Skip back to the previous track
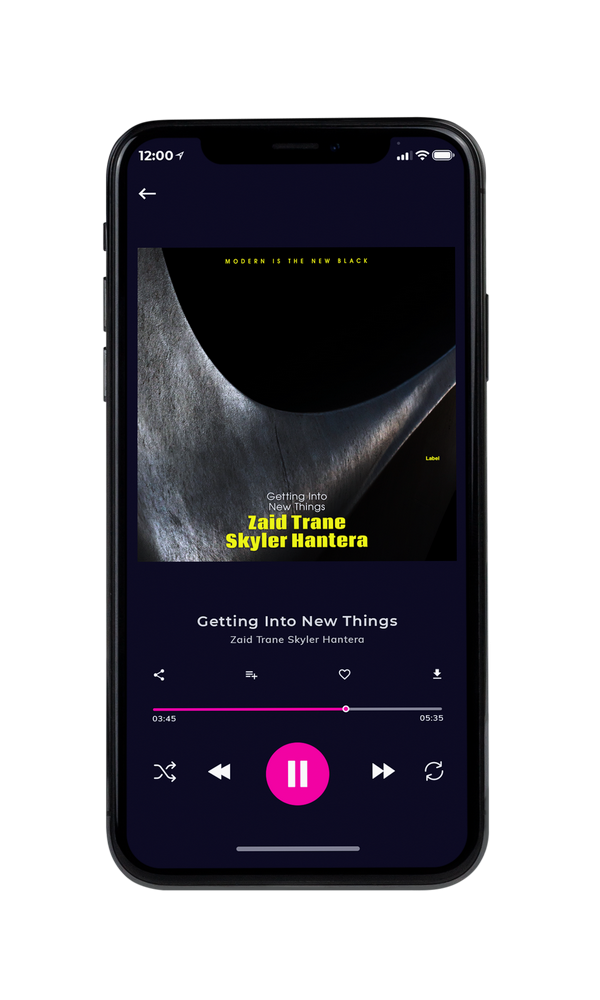This screenshot has width=600, height=1000. coord(219,772)
